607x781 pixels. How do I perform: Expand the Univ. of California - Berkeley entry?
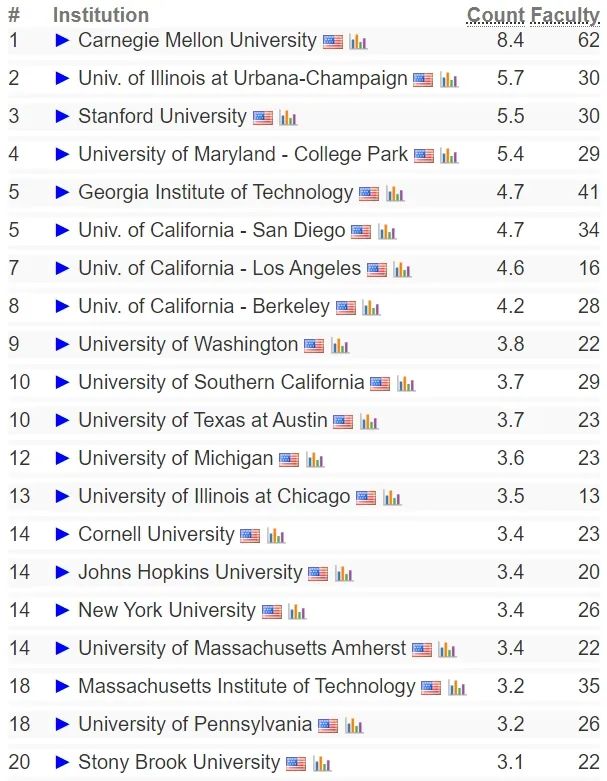click(x=62, y=307)
